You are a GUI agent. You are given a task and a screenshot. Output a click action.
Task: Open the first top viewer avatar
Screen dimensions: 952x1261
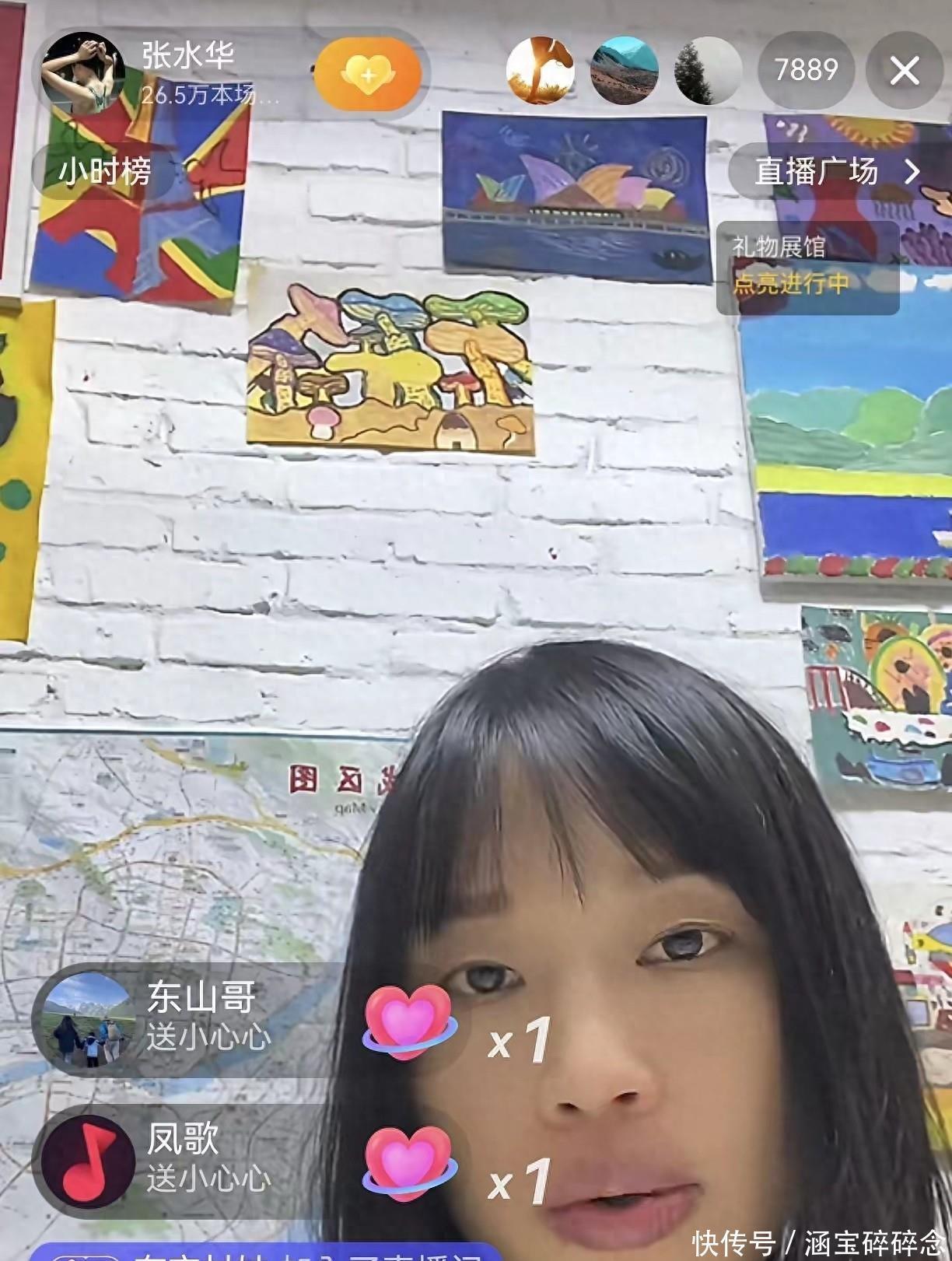click(x=540, y=71)
